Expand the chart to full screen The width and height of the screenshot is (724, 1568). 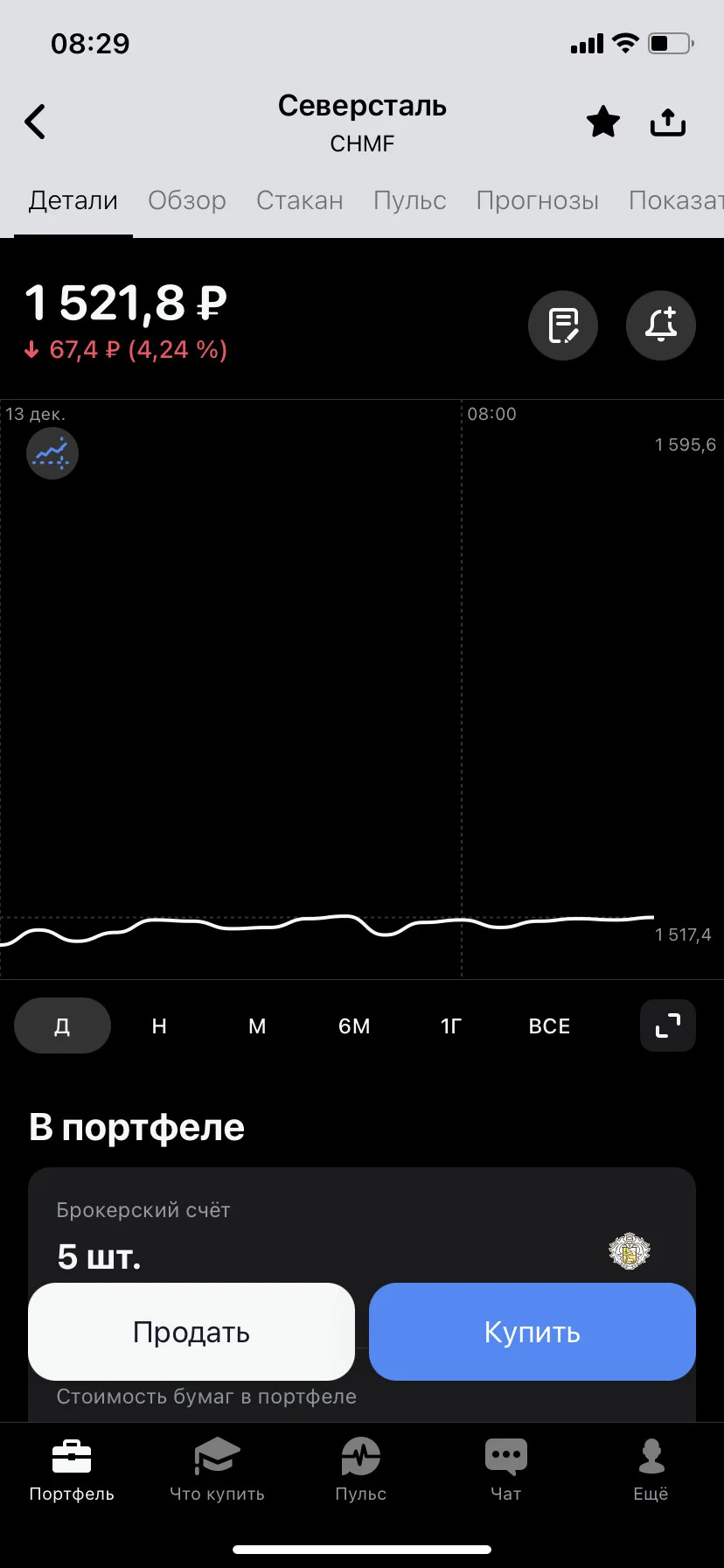point(668,1025)
